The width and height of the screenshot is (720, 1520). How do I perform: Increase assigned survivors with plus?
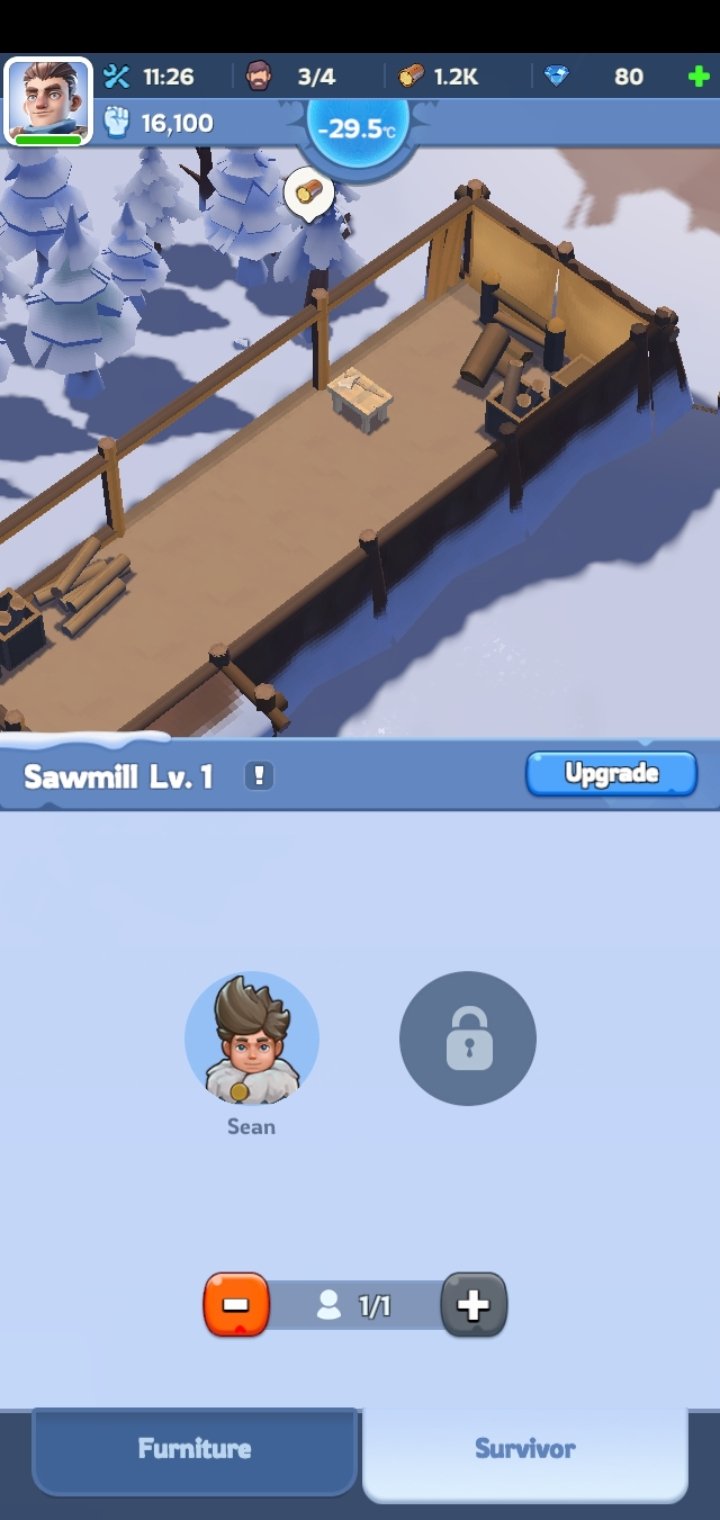[474, 1305]
